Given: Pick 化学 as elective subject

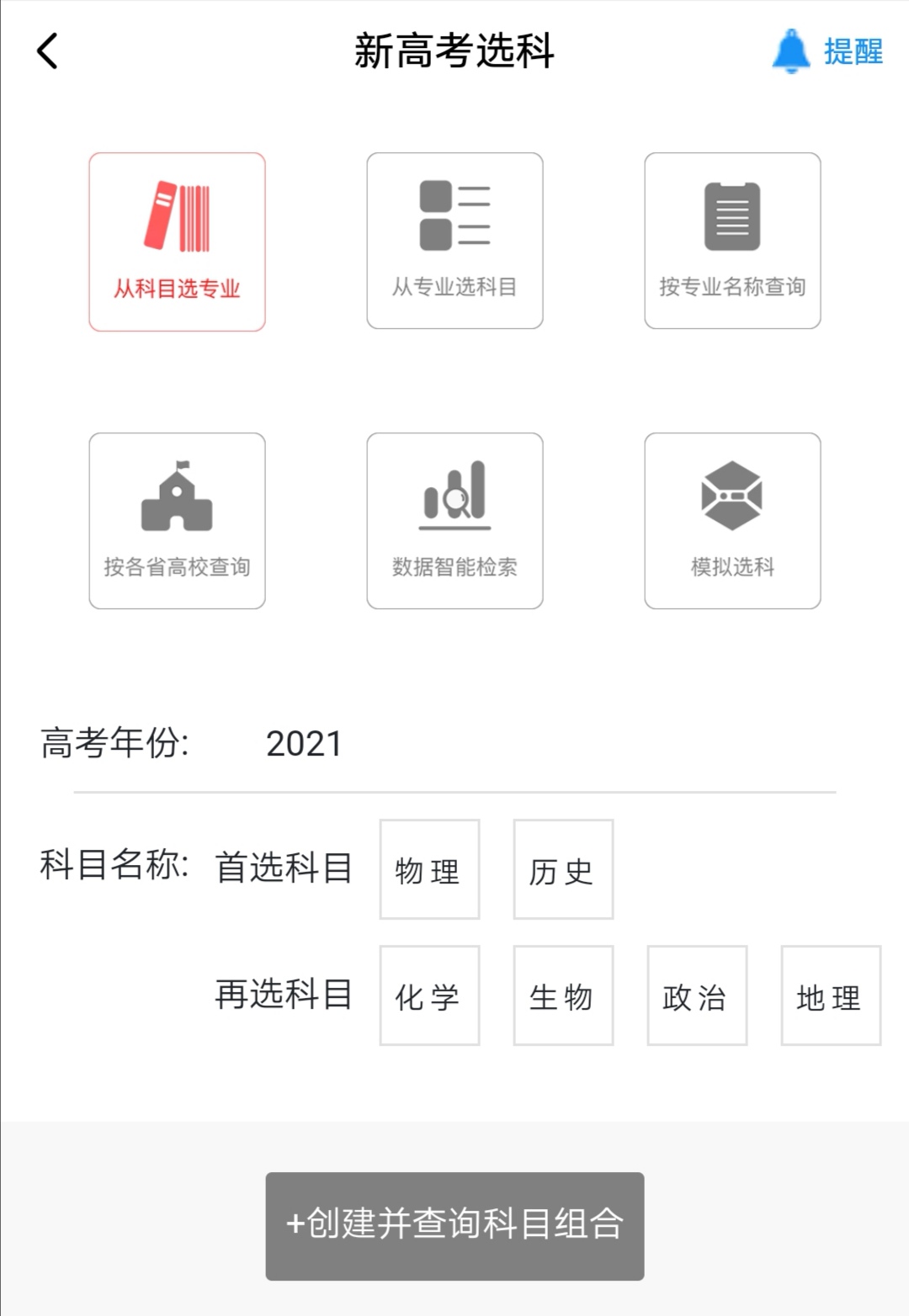Looking at the screenshot, I should point(429,995).
